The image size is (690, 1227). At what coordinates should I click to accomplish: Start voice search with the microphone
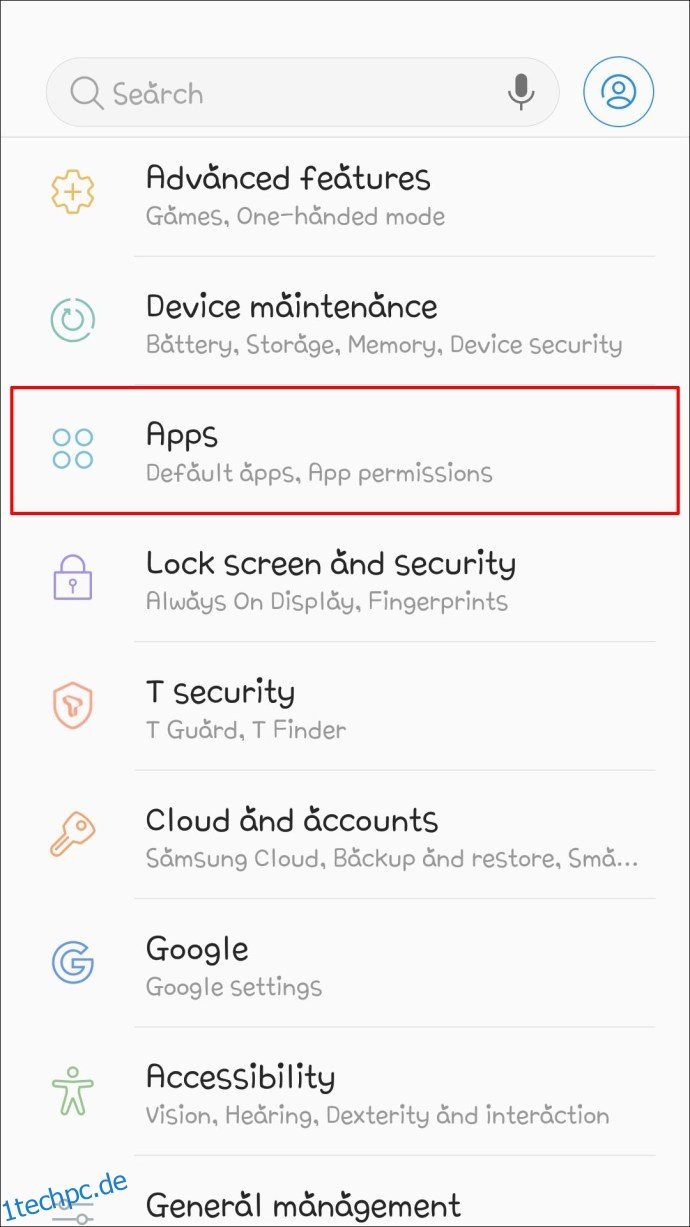point(520,92)
